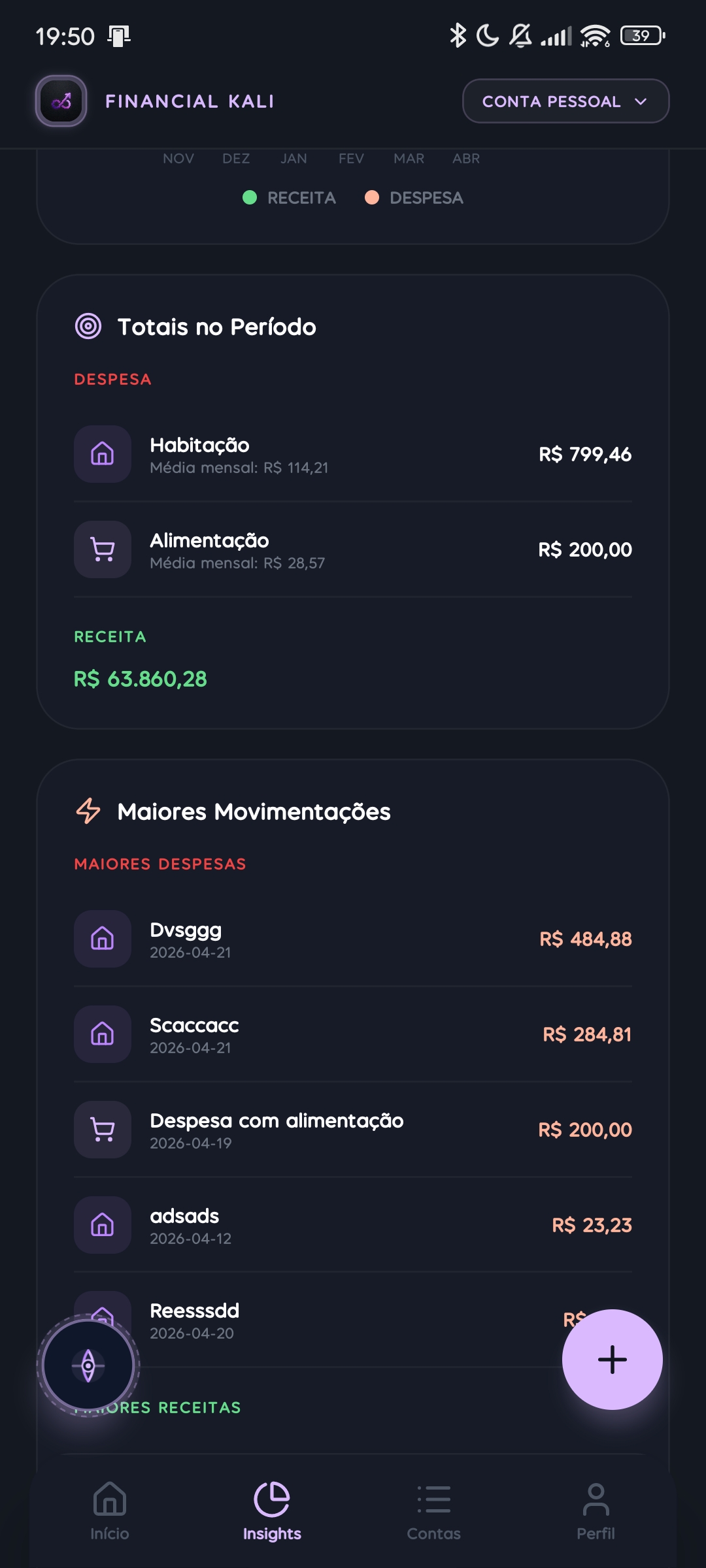Select the Alimentação shopping cart icon

102,549
